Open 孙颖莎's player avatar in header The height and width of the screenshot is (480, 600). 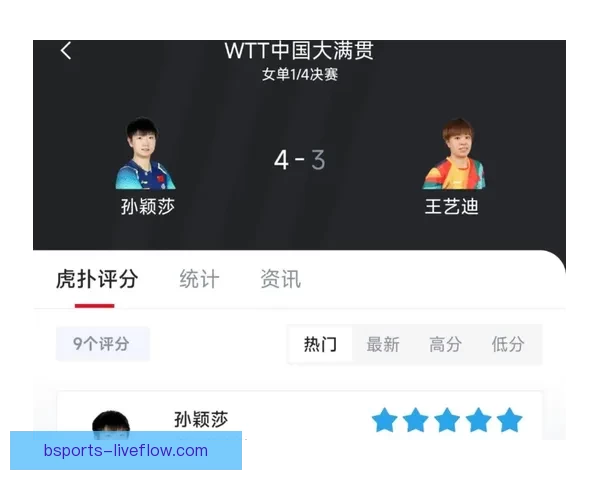[146, 156]
